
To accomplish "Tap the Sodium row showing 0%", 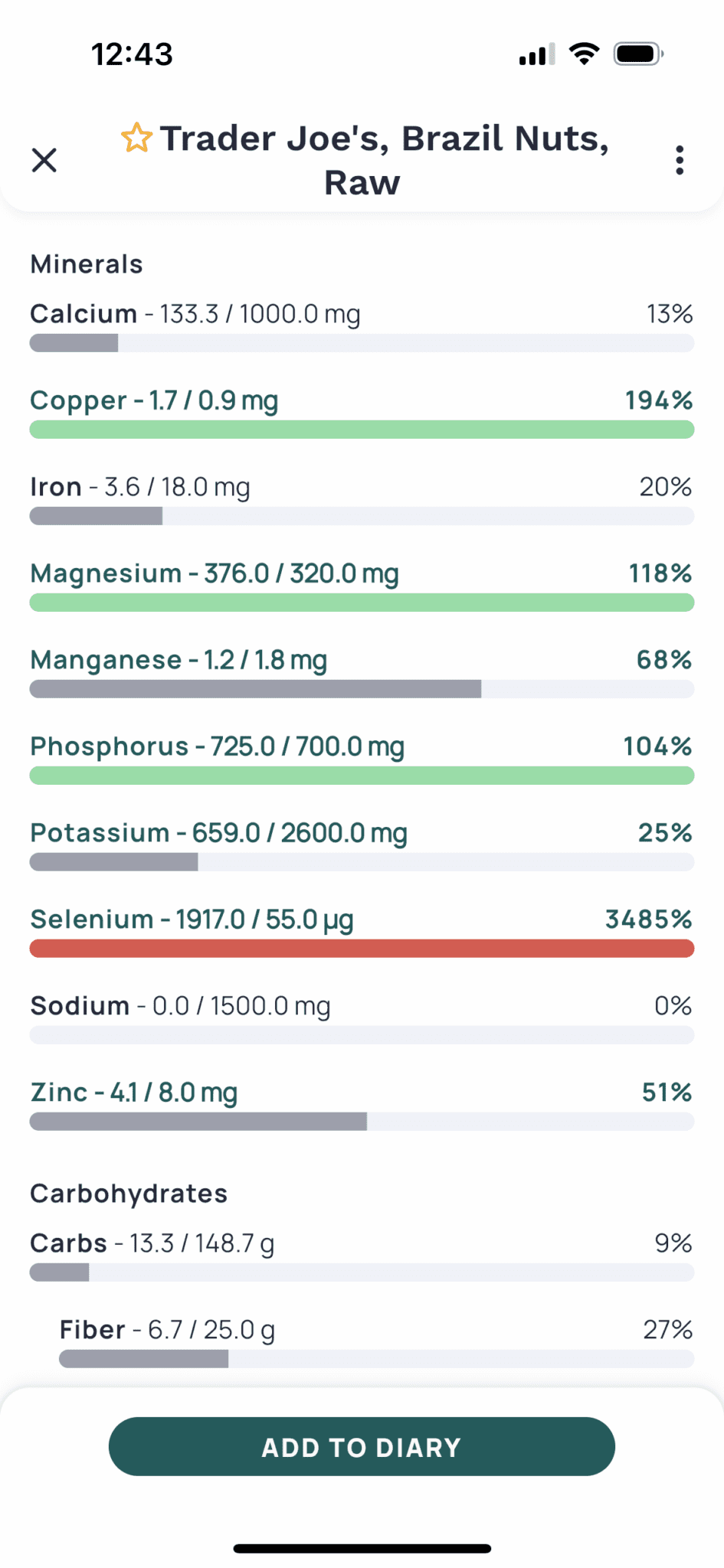I will (x=362, y=1005).
